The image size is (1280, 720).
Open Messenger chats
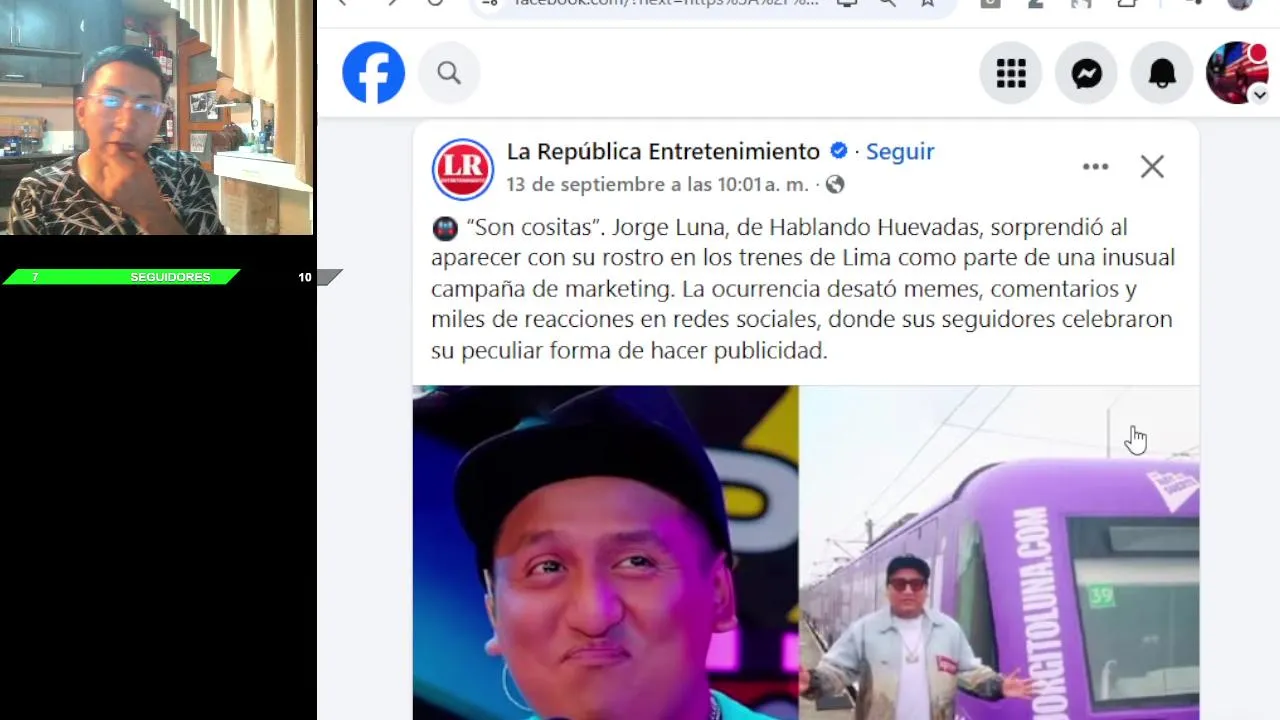(1087, 73)
